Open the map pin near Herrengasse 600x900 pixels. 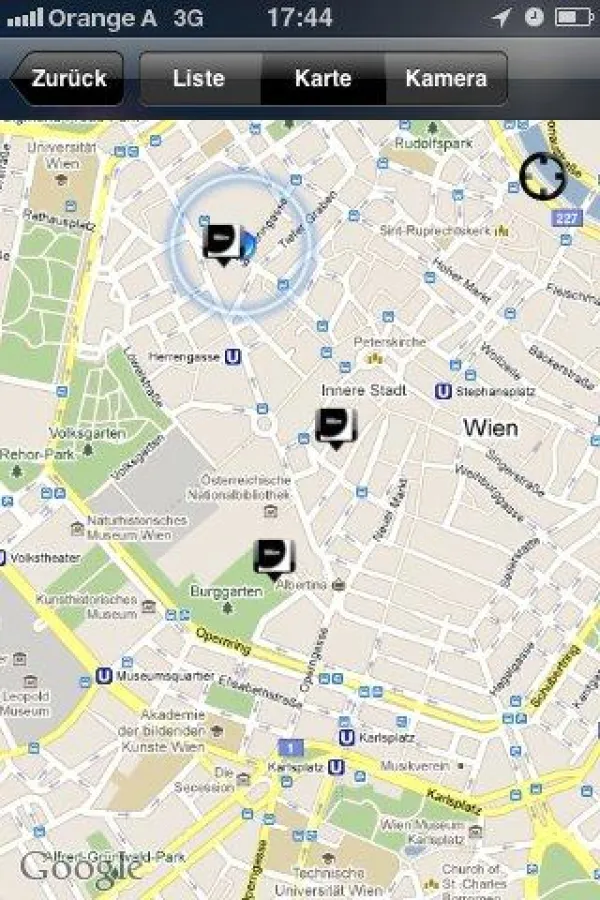[222, 242]
